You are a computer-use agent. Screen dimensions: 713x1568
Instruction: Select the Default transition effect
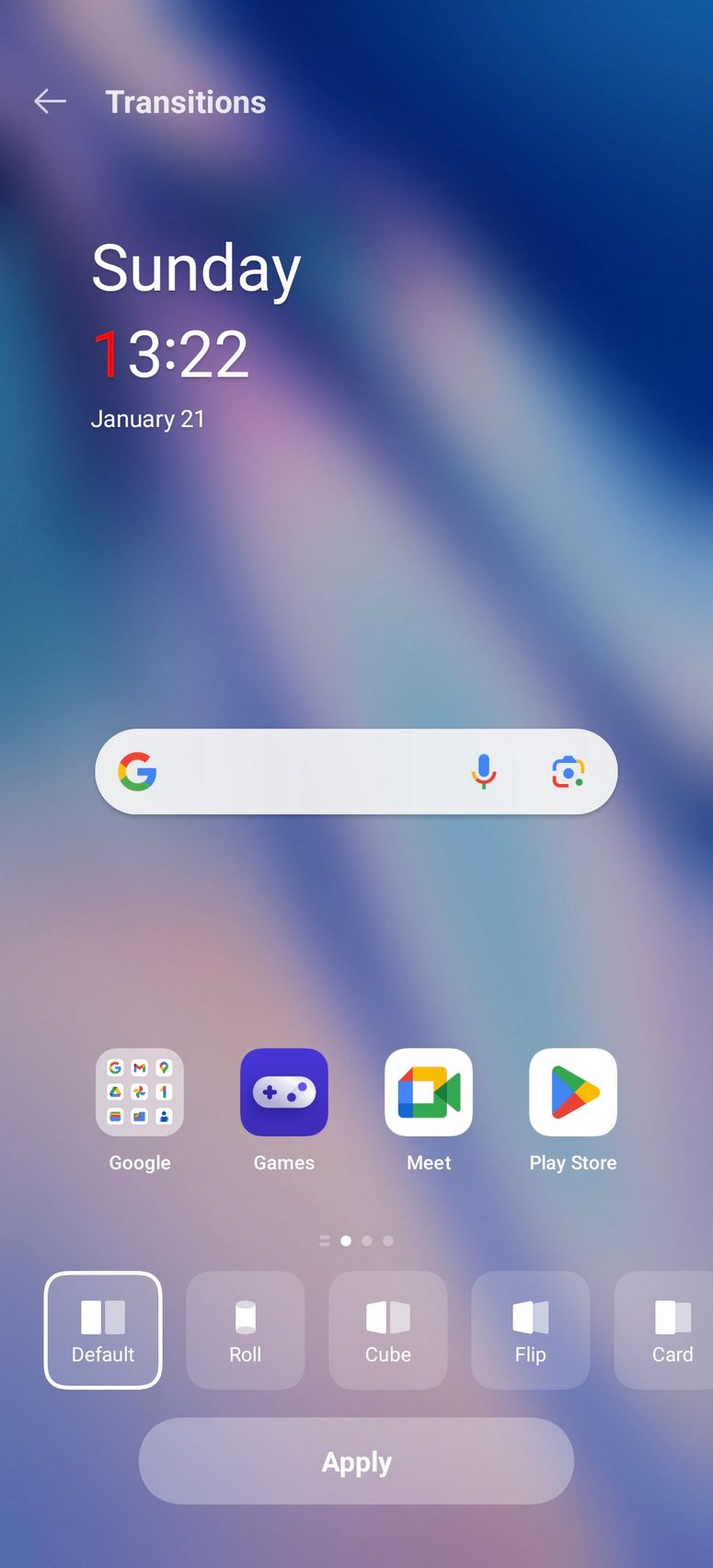point(103,1330)
